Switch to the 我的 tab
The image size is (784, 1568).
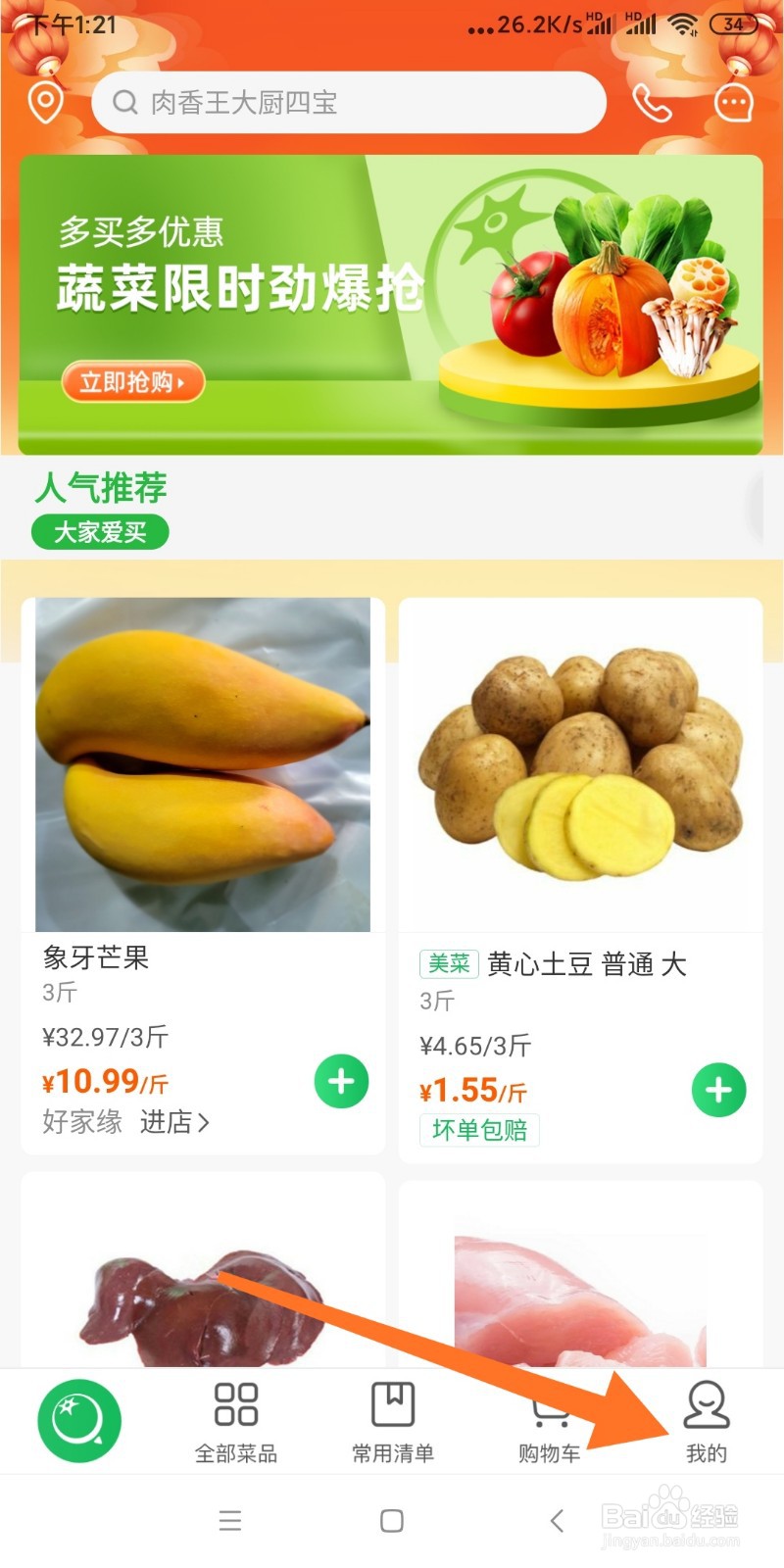[x=707, y=1422]
